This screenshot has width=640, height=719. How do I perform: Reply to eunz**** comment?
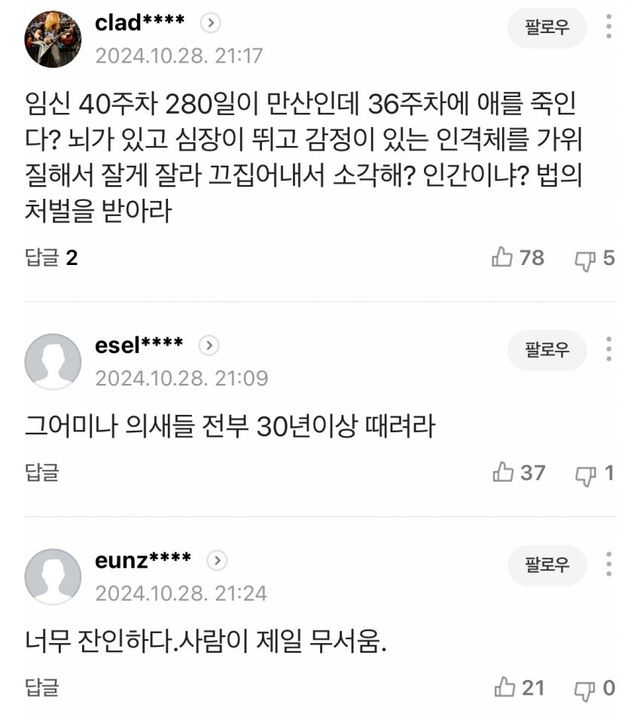[x=42, y=687]
